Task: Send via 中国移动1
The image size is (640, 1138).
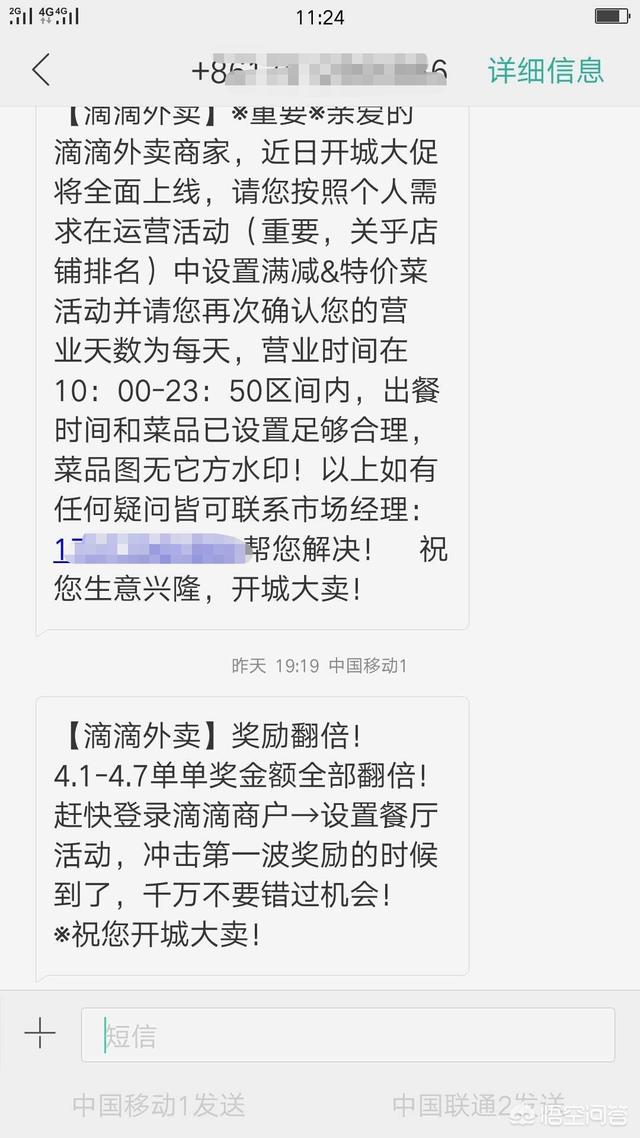Action: (159, 1105)
